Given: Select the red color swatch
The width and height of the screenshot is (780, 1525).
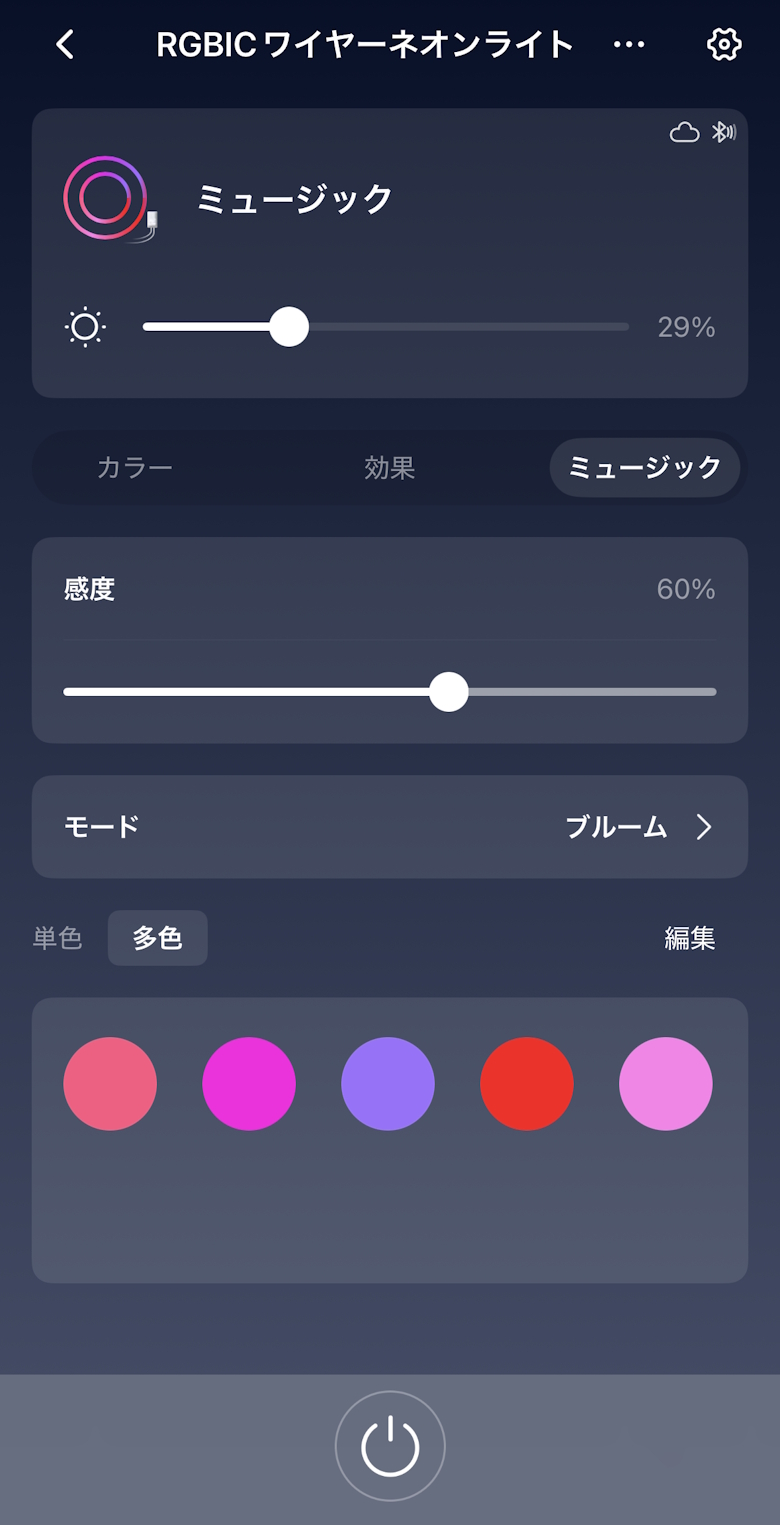Looking at the screenshot, I should point(527,1084).
